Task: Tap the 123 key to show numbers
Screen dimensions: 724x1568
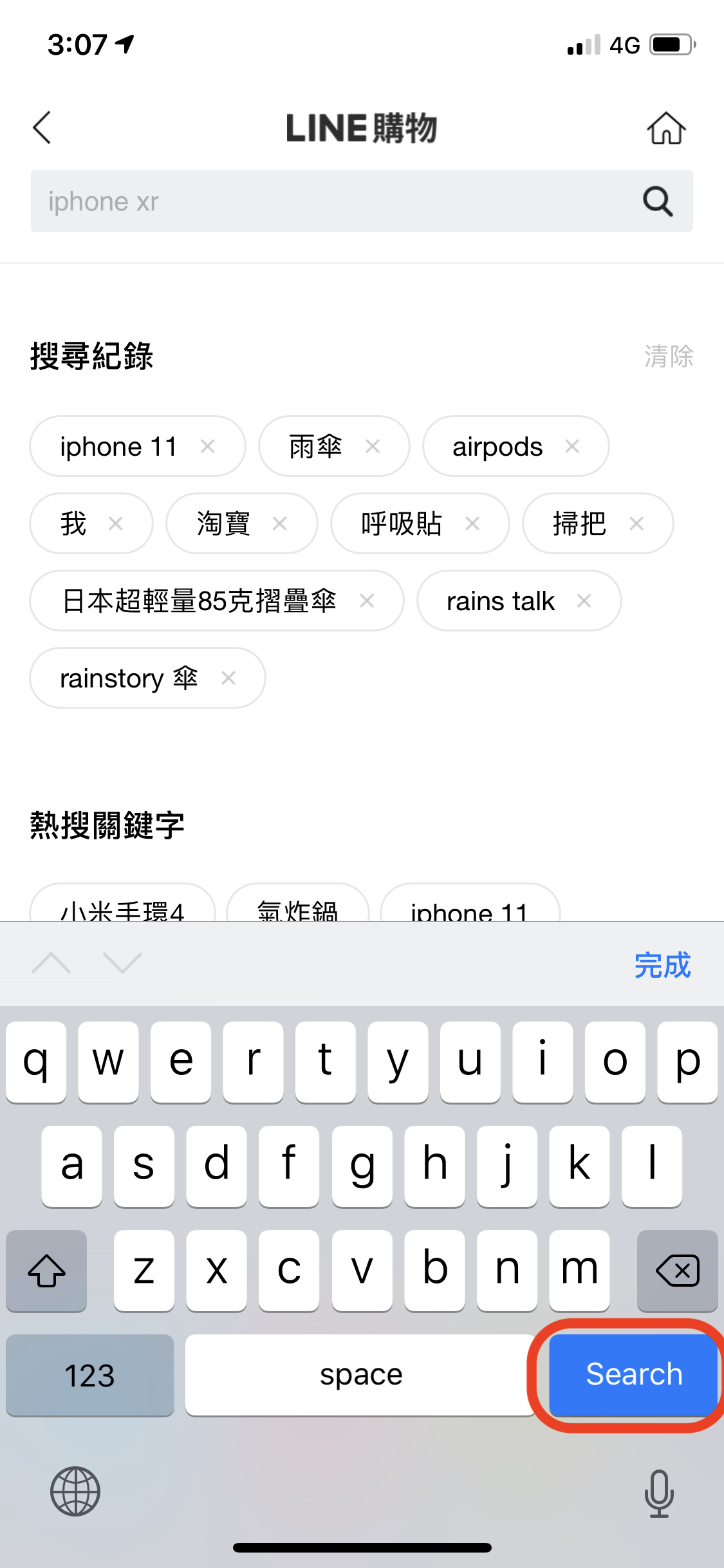Action: point(89,1375)
